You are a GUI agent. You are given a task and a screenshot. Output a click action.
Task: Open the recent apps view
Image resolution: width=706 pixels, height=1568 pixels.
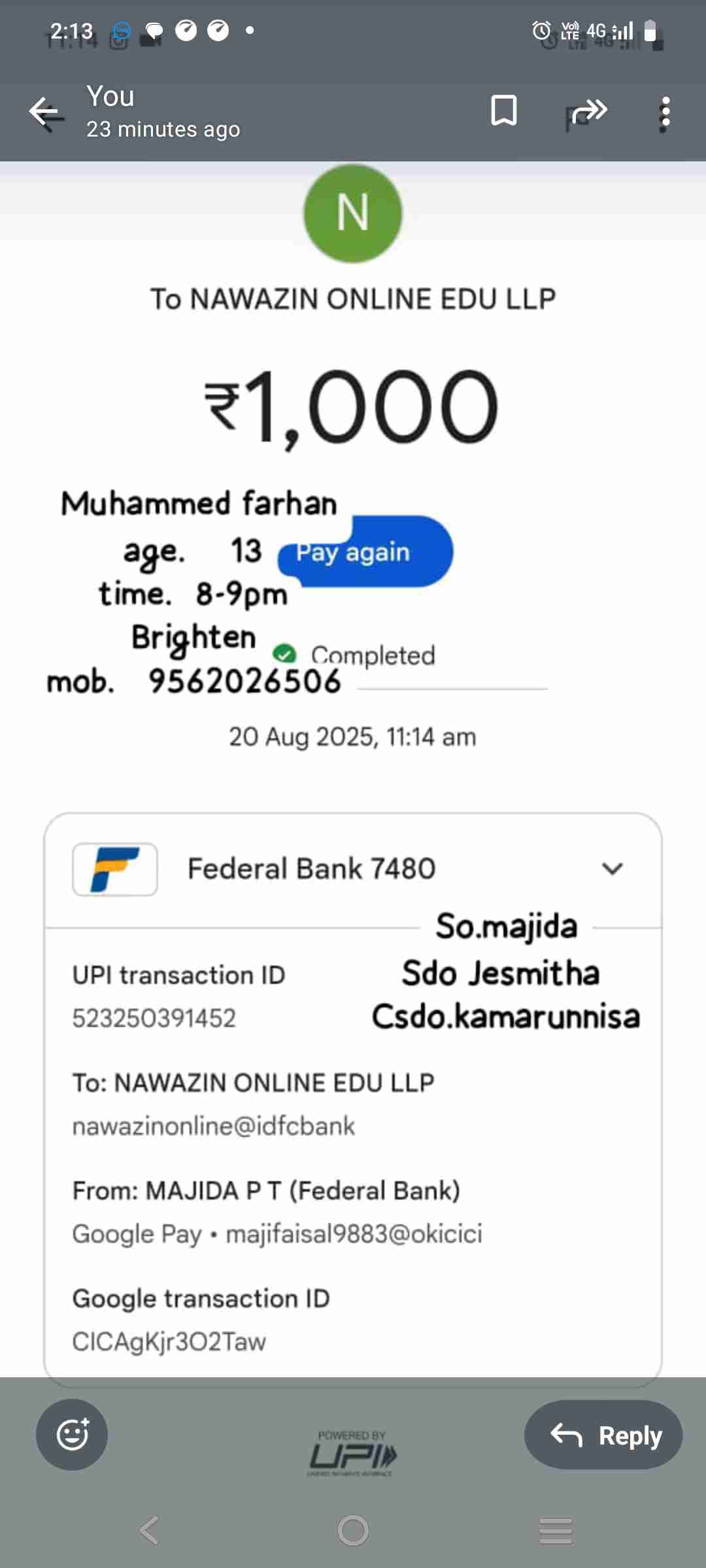[x=556, y=1530]
